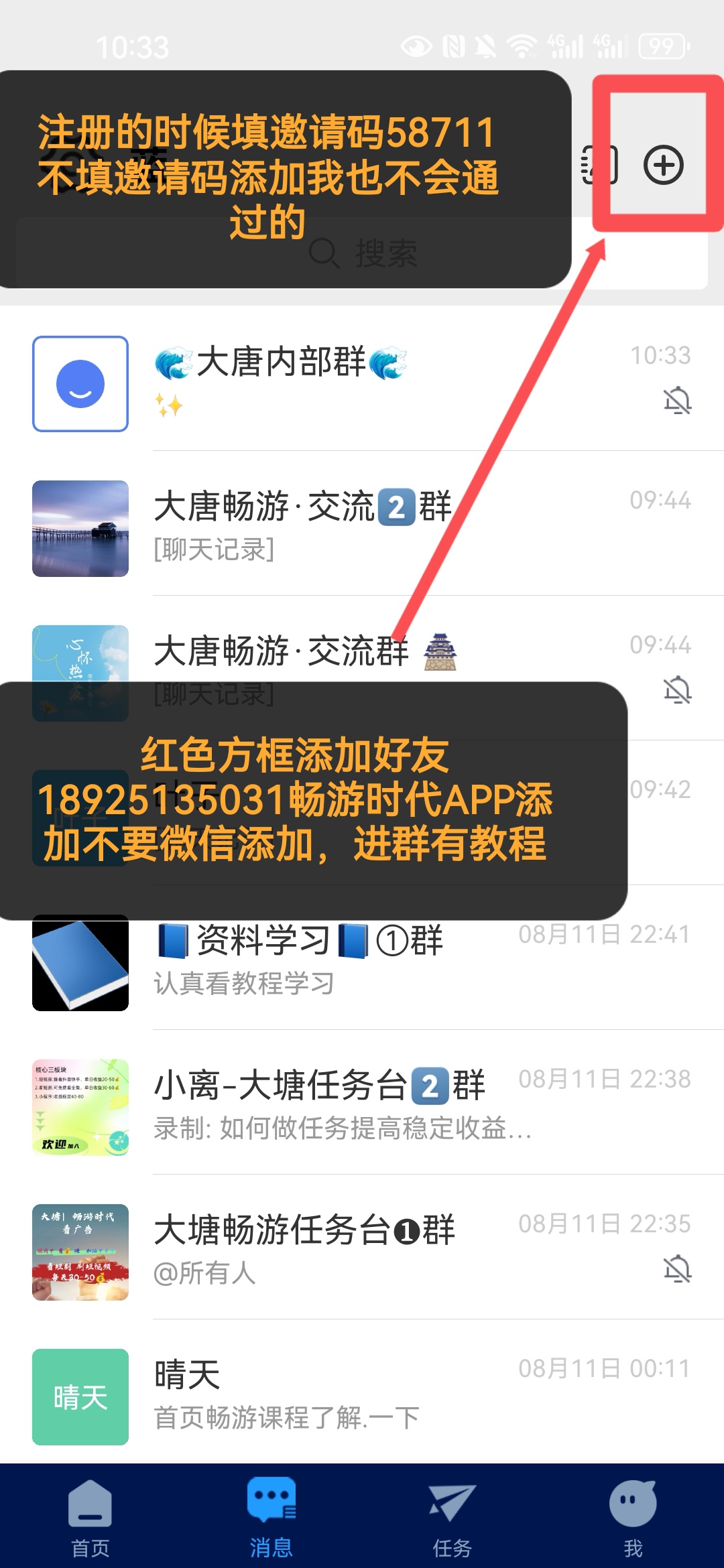Tap the 大塘畅游任务台❶群 group avatar

(80, 1252)
